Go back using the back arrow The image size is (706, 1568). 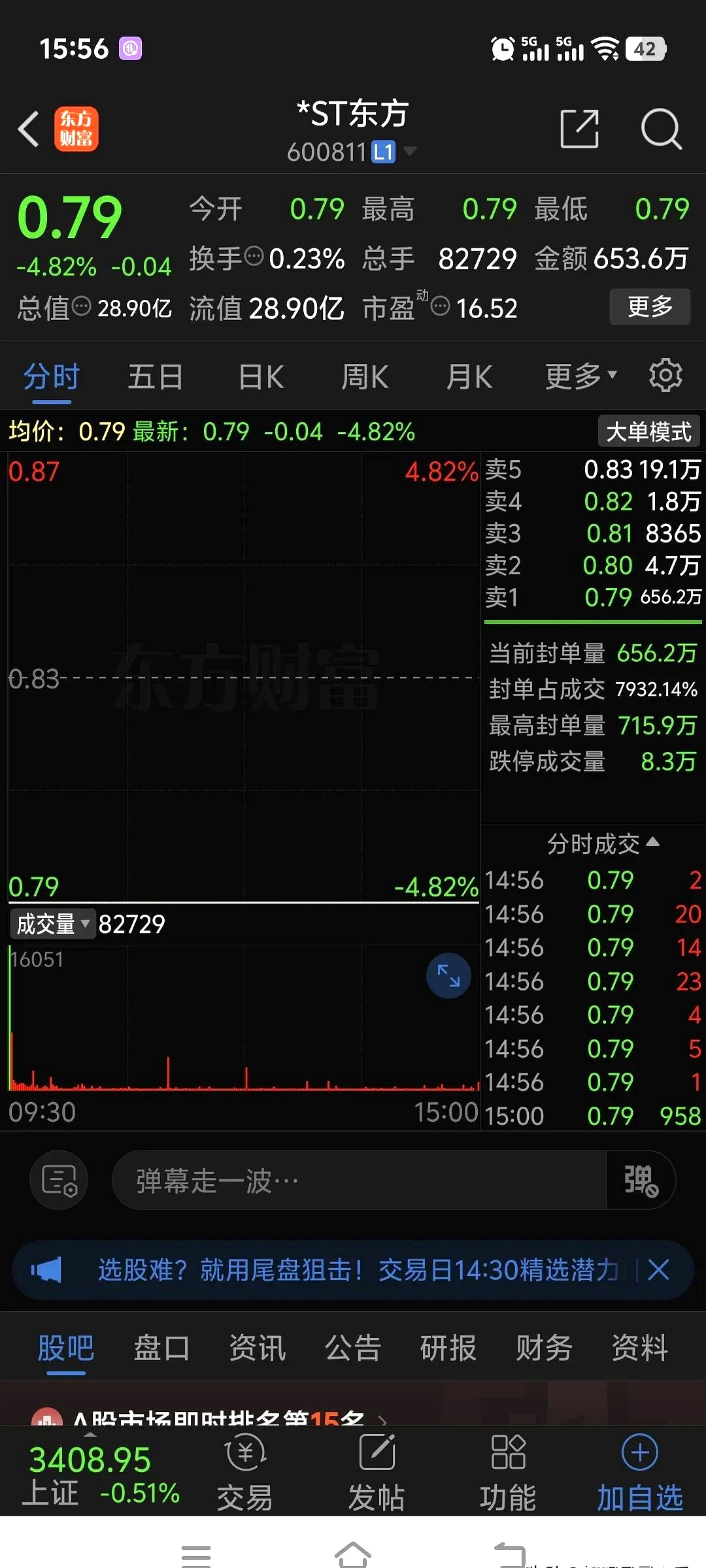click(29, 129)
